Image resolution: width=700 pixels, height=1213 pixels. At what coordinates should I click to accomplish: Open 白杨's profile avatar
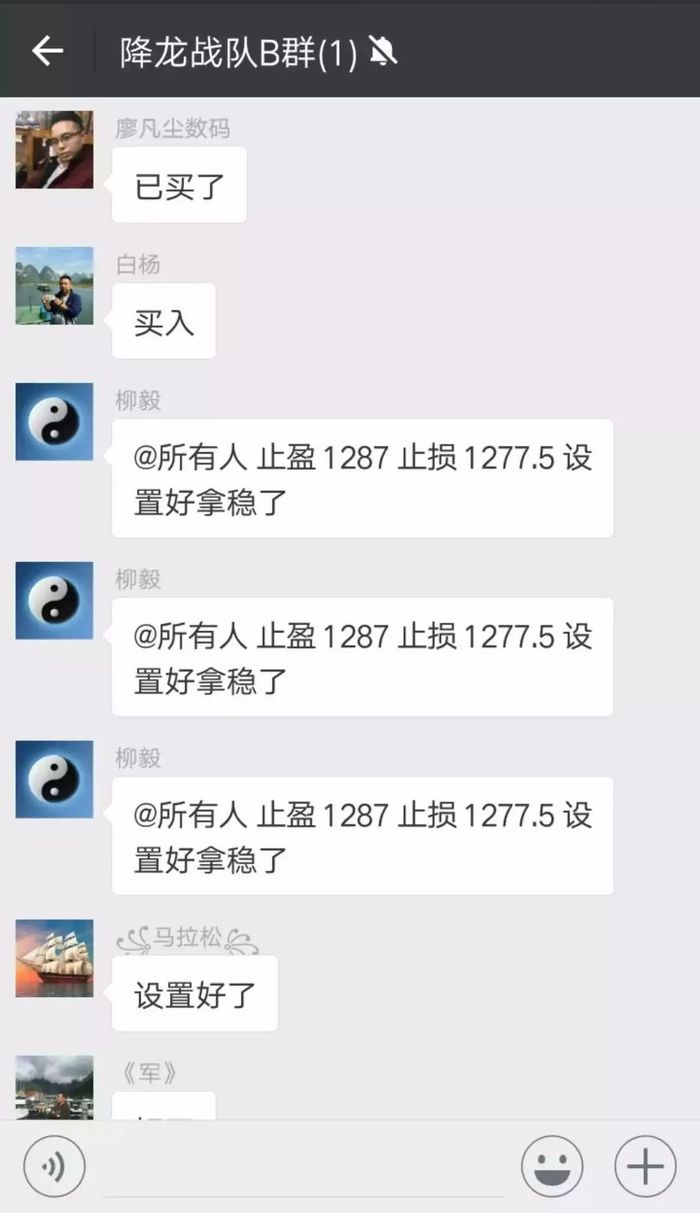tap(54, 286)
